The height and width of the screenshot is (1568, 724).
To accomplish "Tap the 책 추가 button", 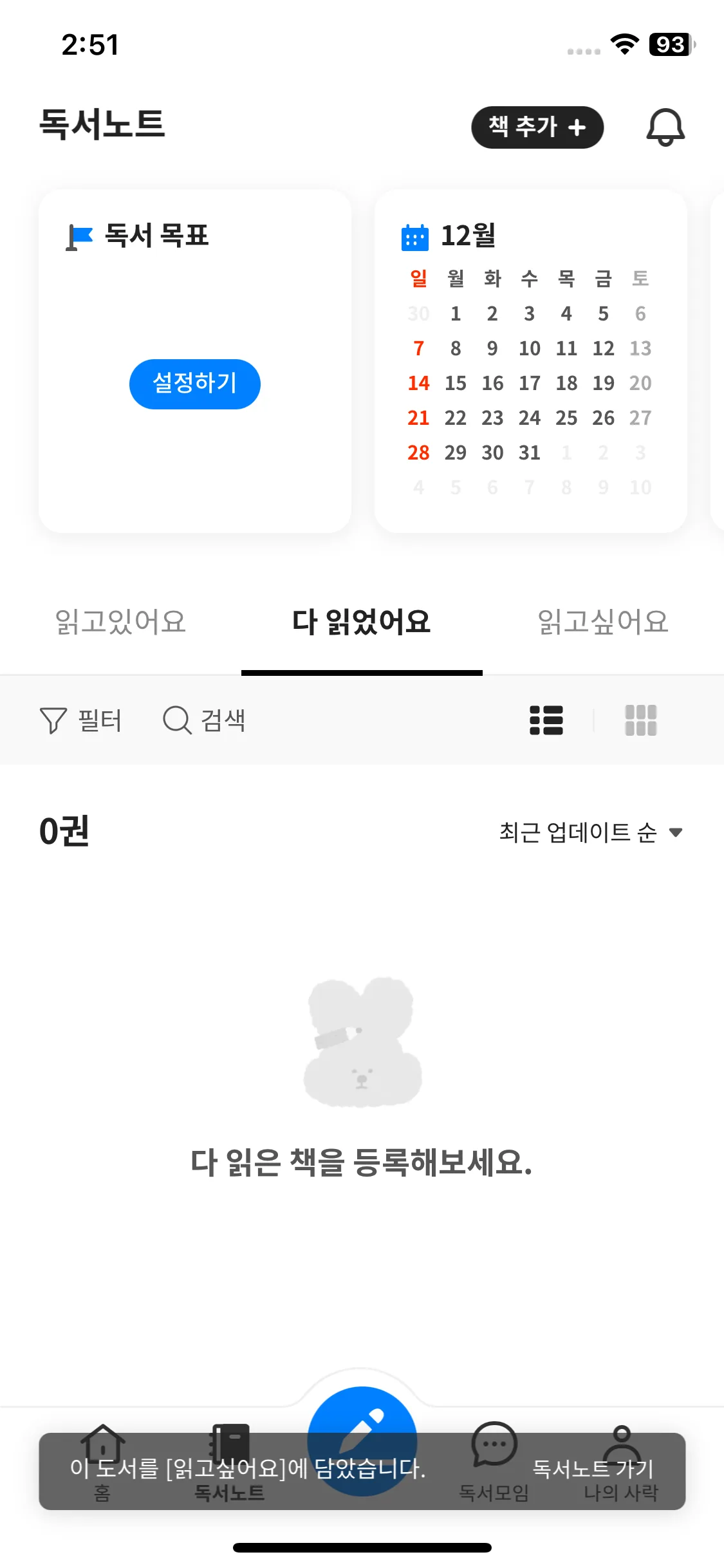I will pos(537,127).
